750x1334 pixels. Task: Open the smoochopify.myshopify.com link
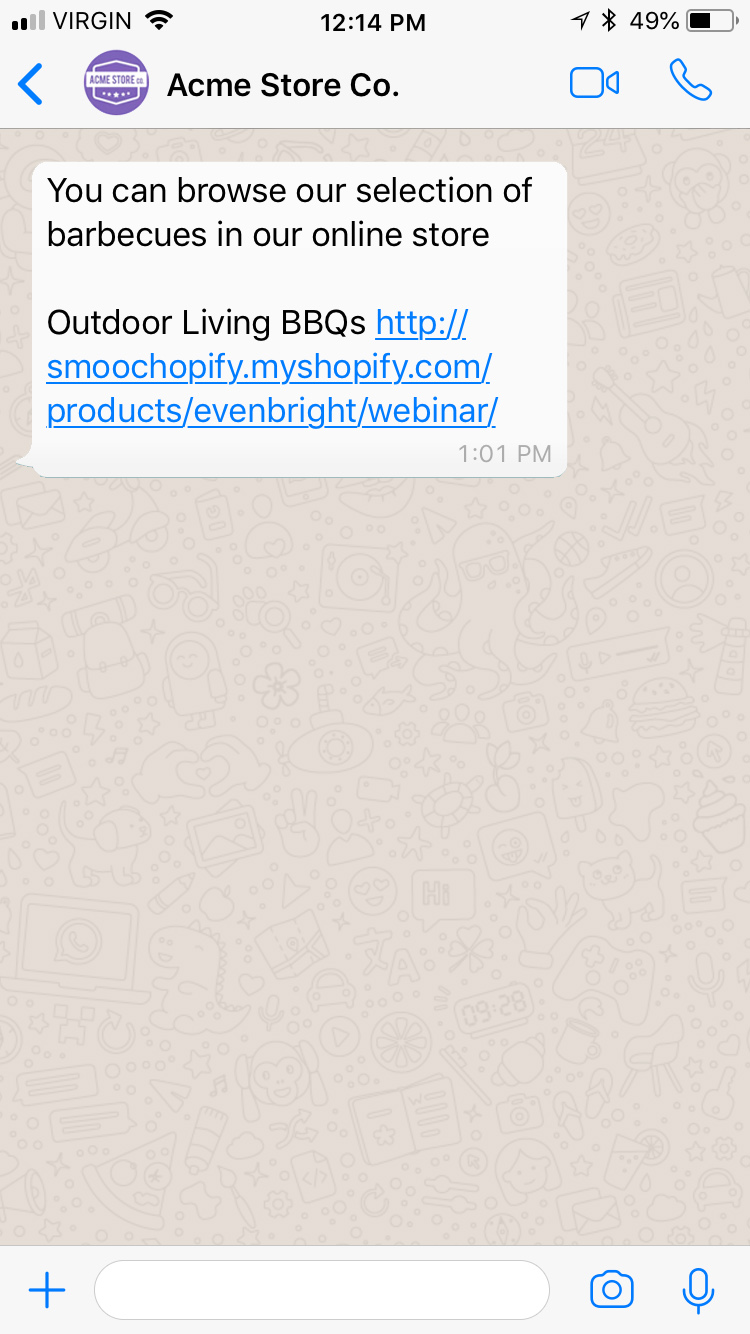[270, 368]
